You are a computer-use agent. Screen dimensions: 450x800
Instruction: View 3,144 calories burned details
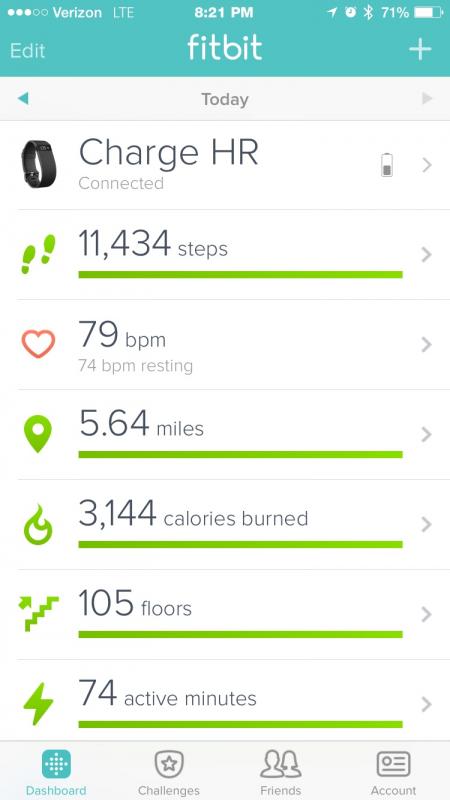coord(225,524)
